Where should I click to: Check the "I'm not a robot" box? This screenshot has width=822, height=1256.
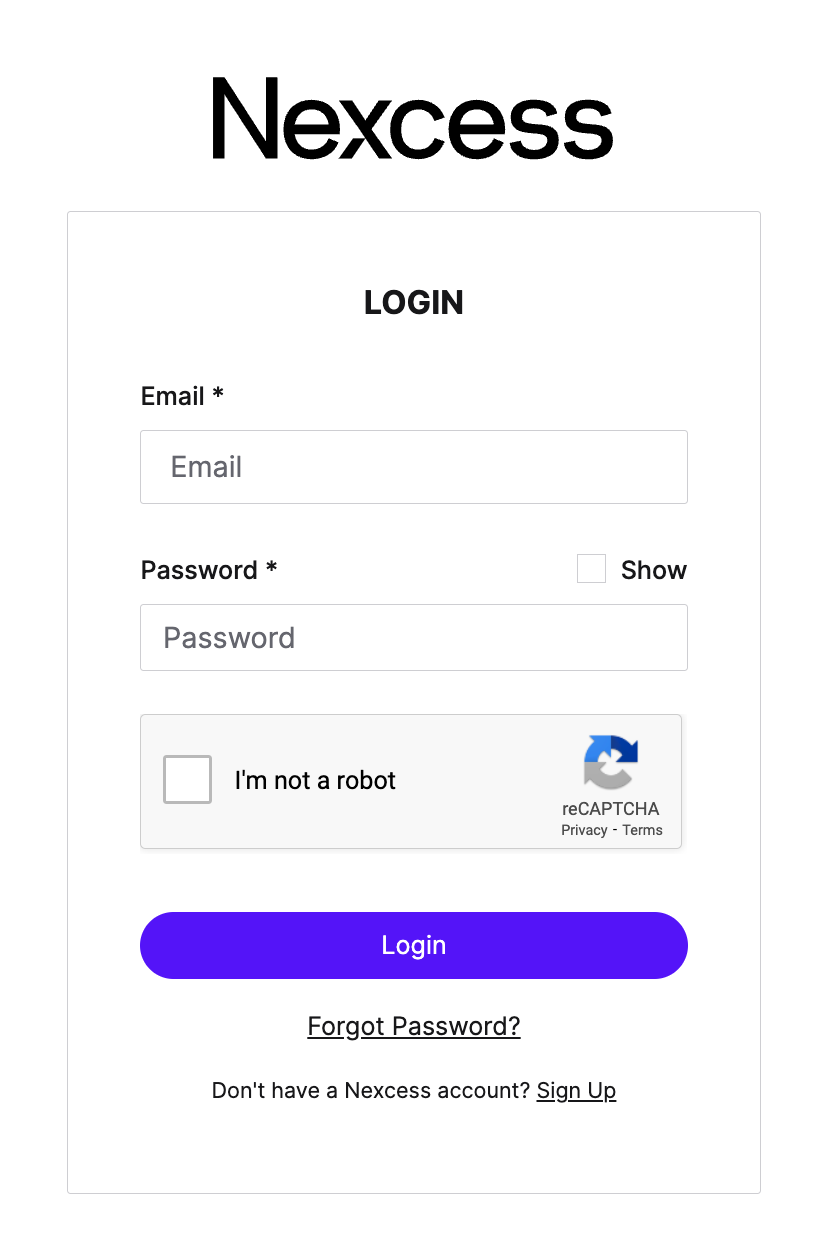187,779
